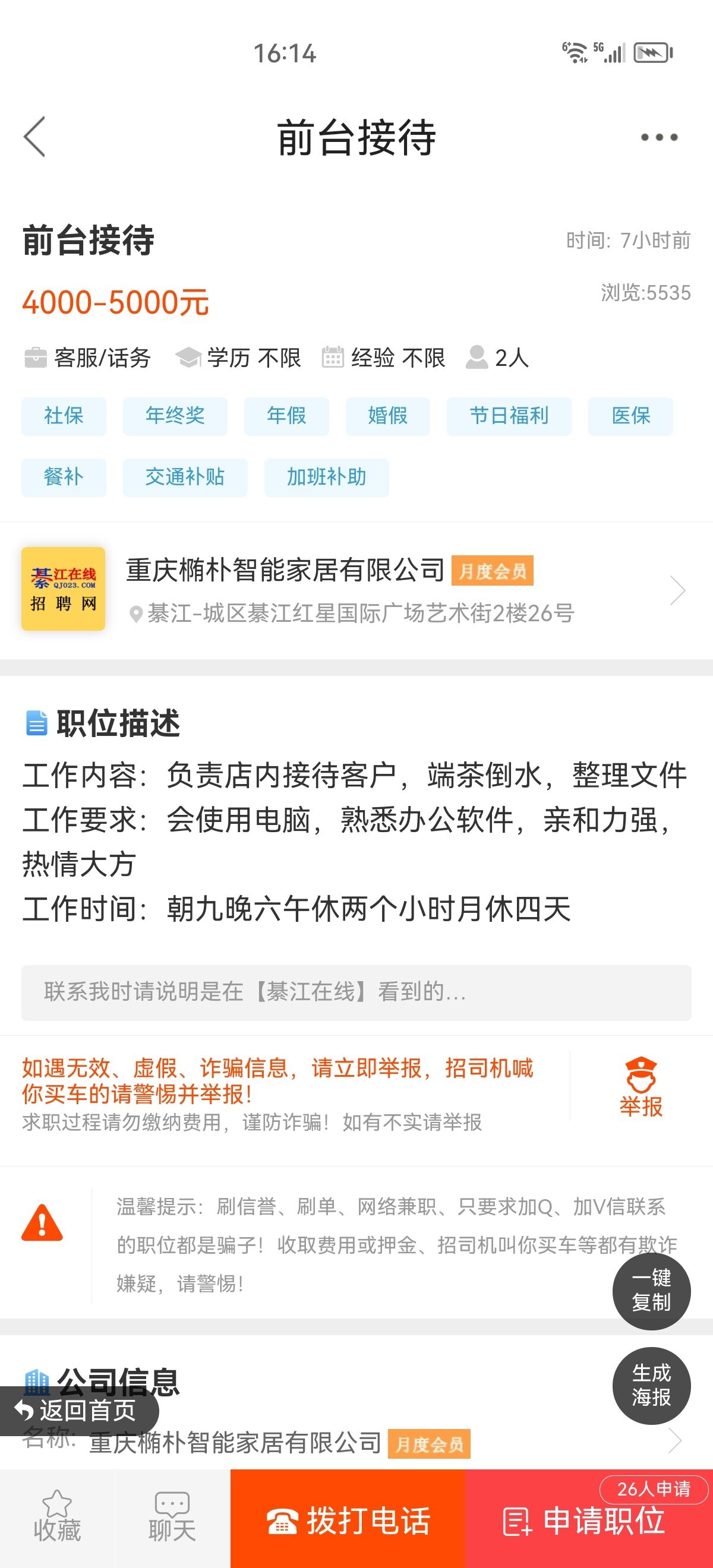Open company details under 公司信息
The width and height of the screenshot is (713, 1568).
point(356,1441)
